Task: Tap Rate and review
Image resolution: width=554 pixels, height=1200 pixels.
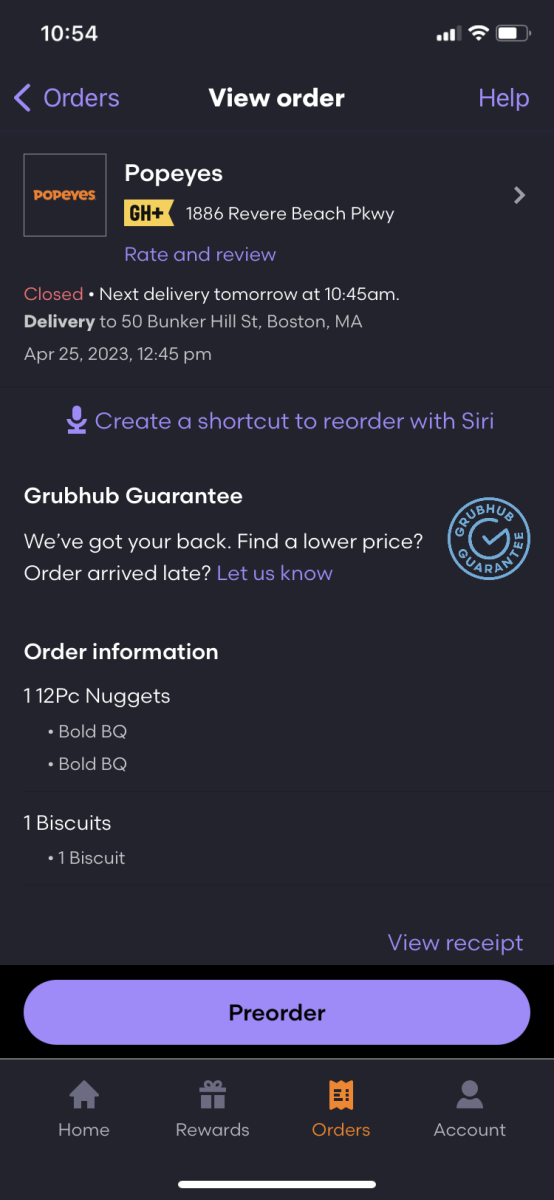Action: tap(200, 254)
